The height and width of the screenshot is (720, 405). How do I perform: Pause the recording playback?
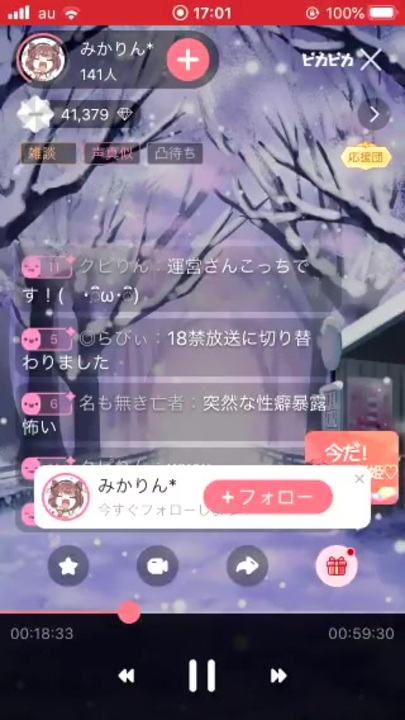[202, 675]
